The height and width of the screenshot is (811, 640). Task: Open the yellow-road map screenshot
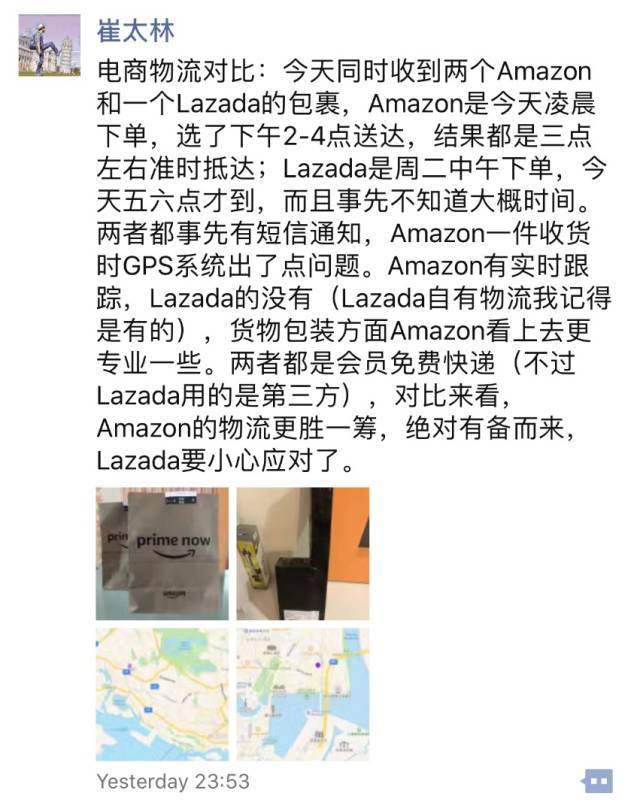click(162, 694)
